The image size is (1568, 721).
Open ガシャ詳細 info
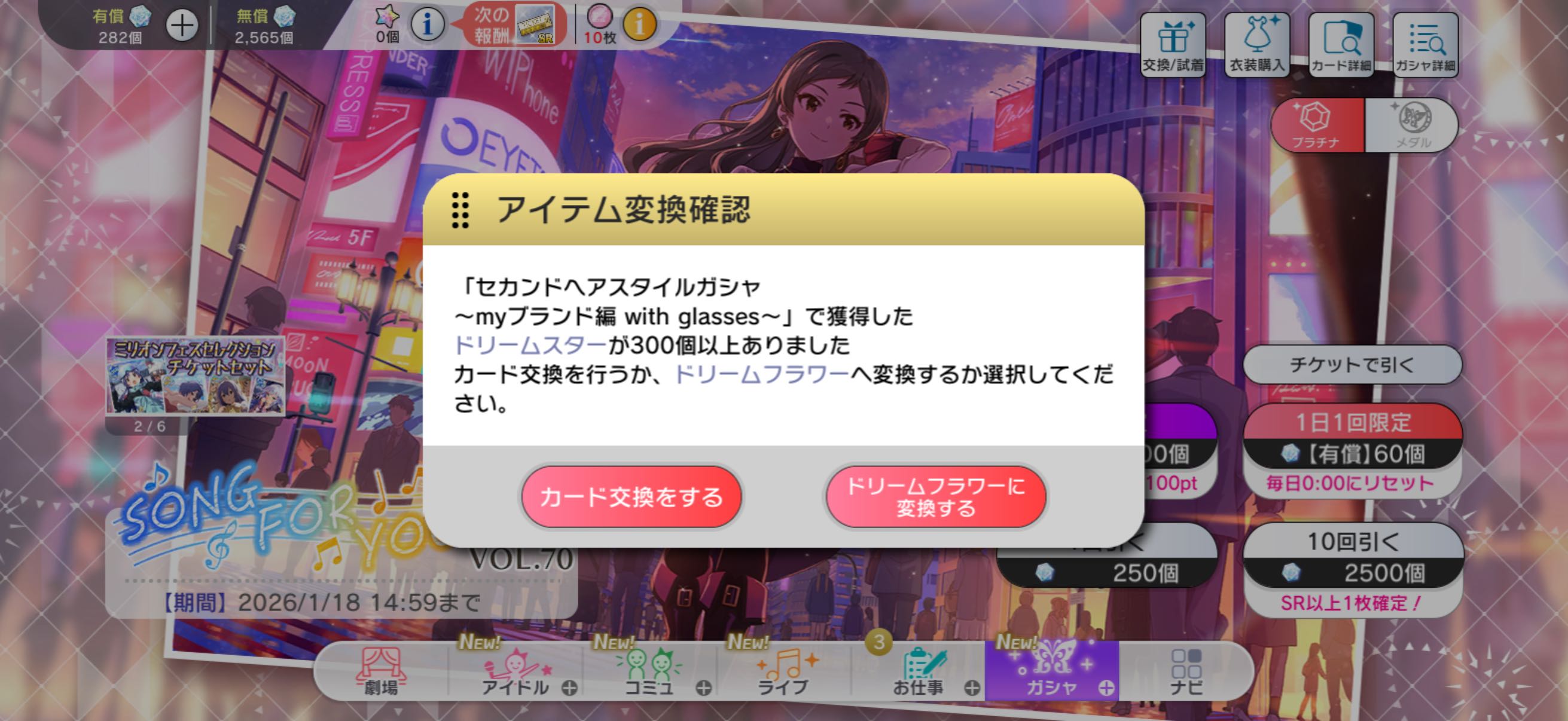tap(1425, 45)
